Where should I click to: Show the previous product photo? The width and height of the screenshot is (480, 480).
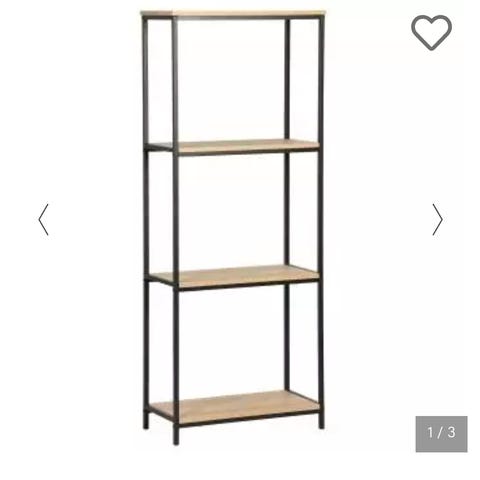click(x=43, y=220)
